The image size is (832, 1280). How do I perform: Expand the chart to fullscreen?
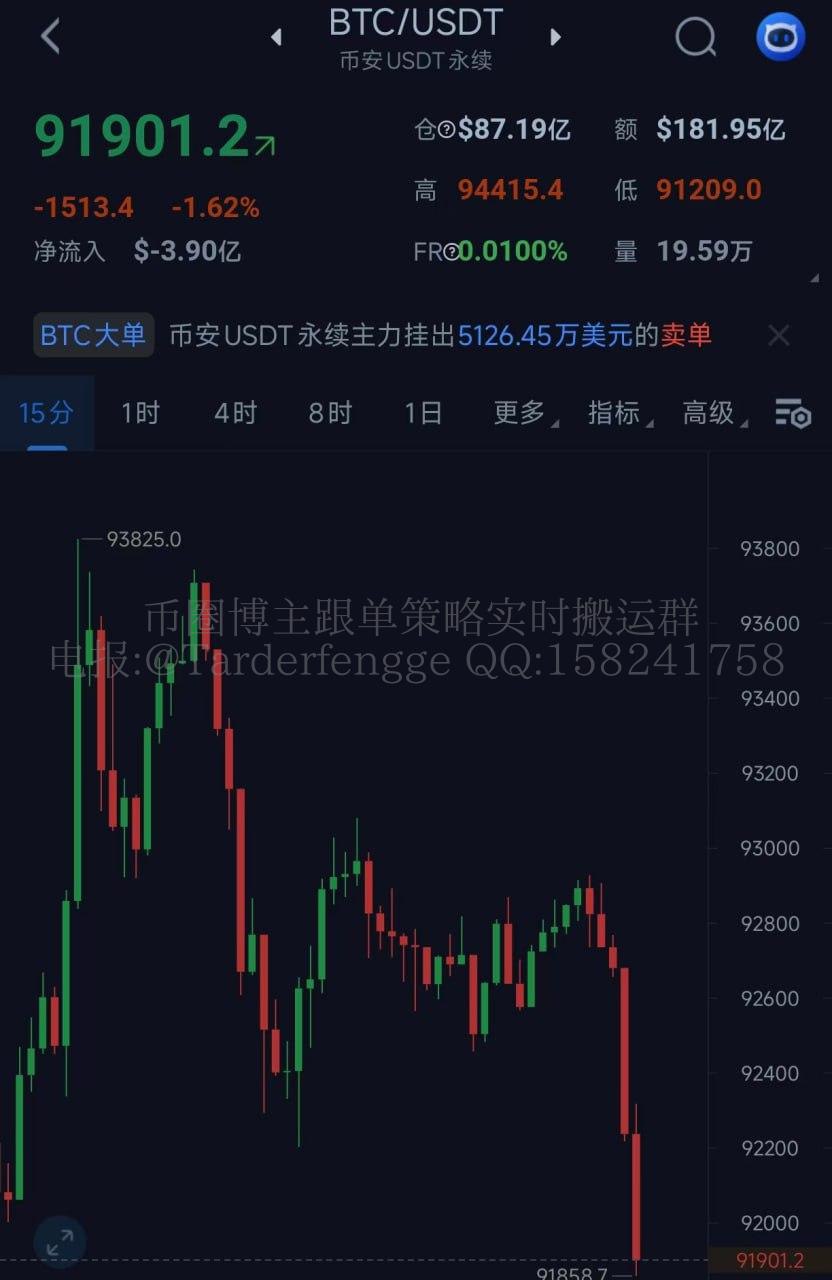coord(60,1241)
